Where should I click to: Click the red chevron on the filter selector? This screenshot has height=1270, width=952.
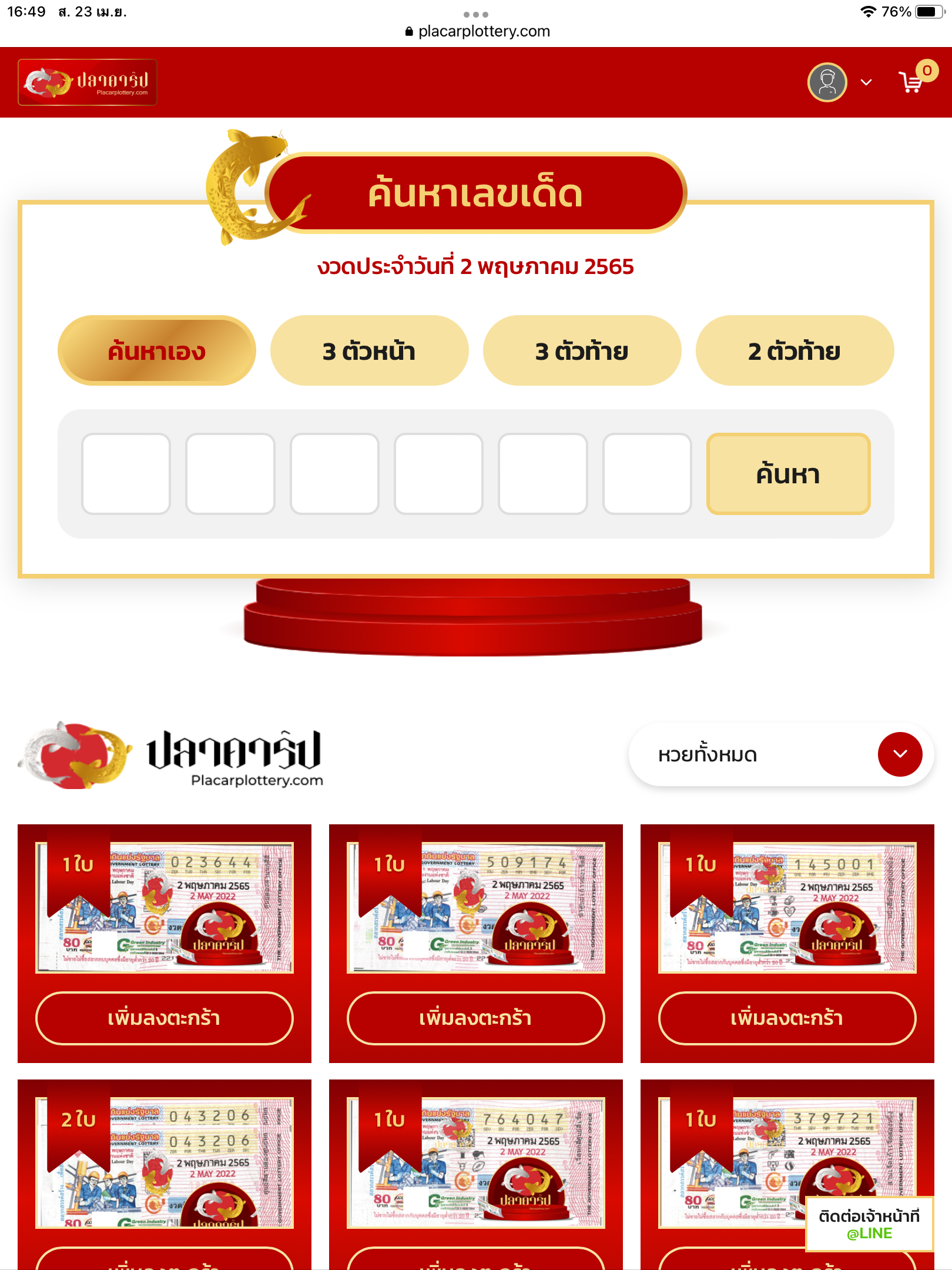901,755
